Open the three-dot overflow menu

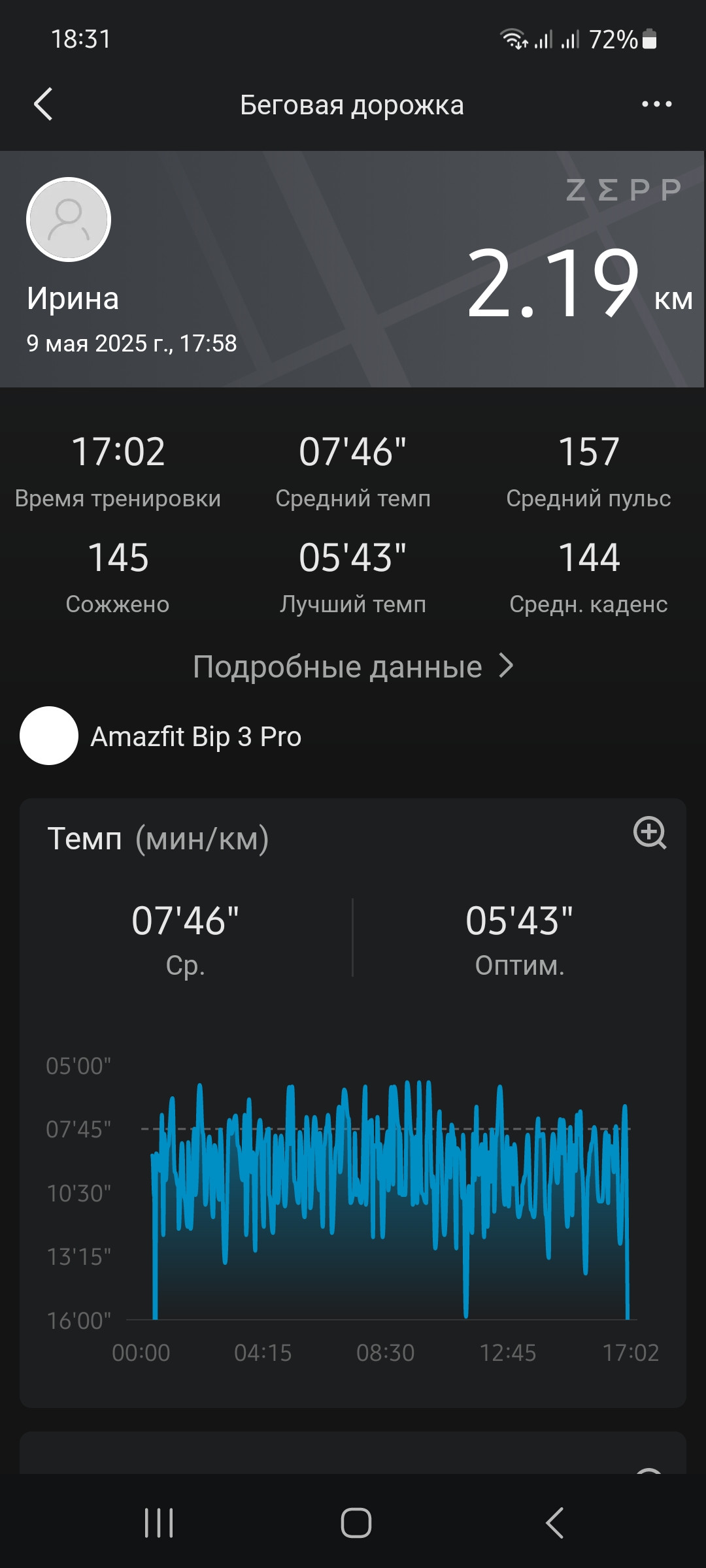[656, 104]
